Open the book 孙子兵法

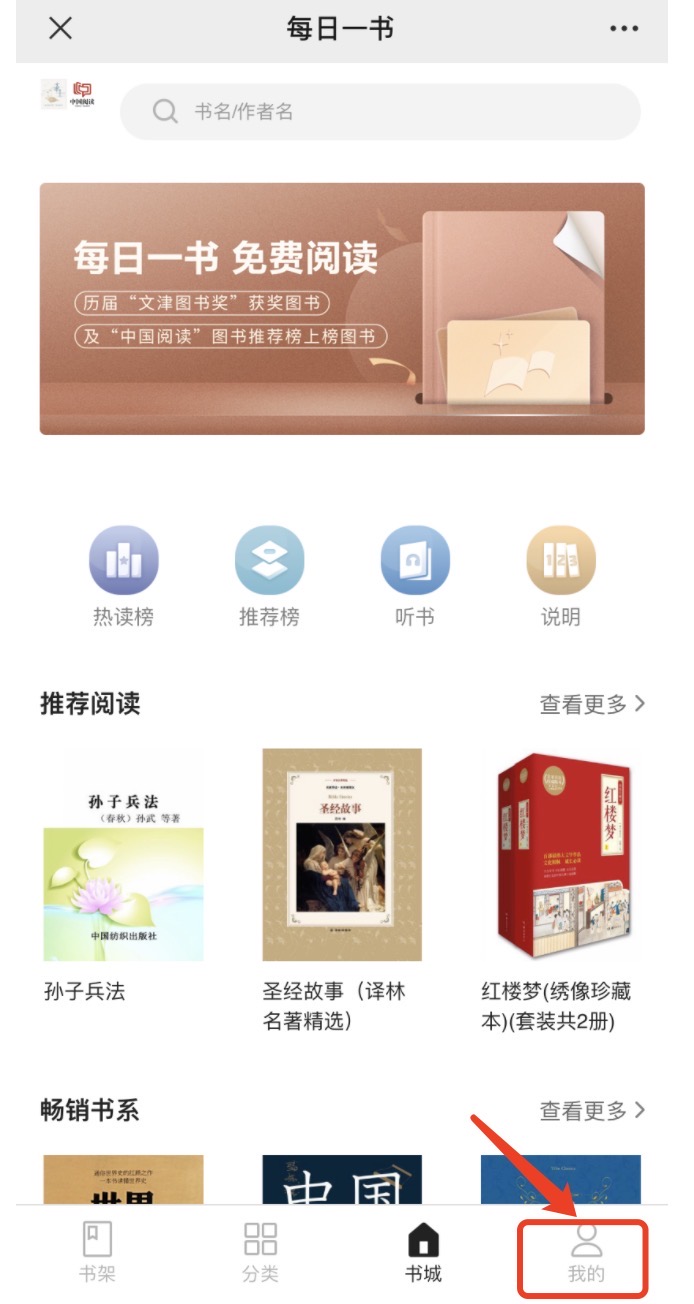point(123,876)
